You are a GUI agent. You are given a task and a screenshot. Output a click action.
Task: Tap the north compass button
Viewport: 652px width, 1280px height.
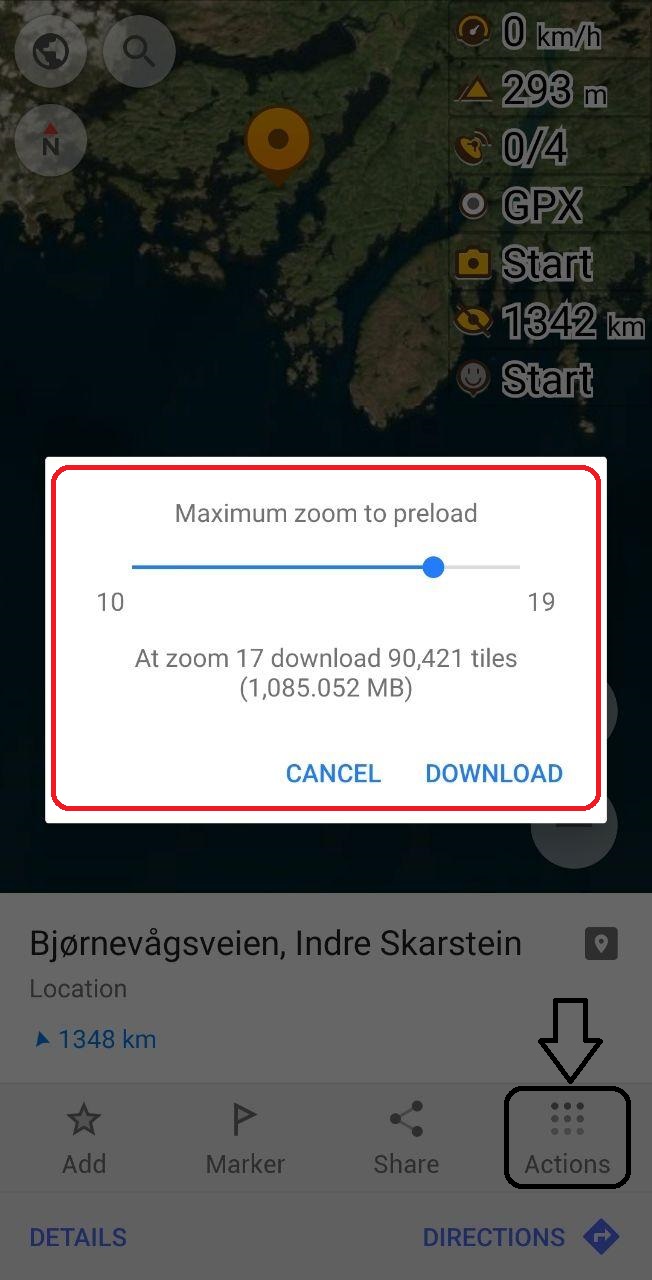pyautogui.click(x=50, y=141)
